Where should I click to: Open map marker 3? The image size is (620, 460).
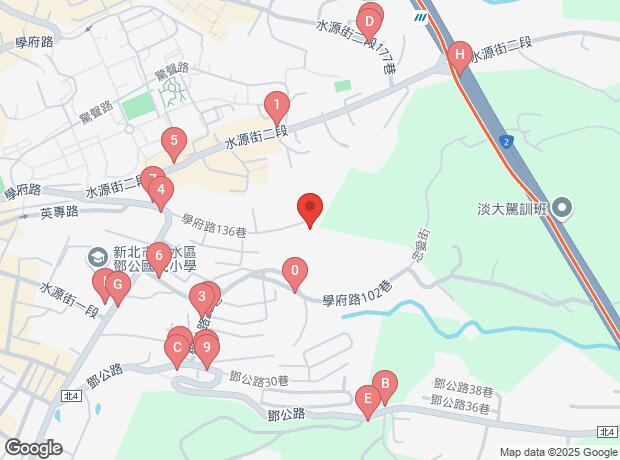[202, 296]
